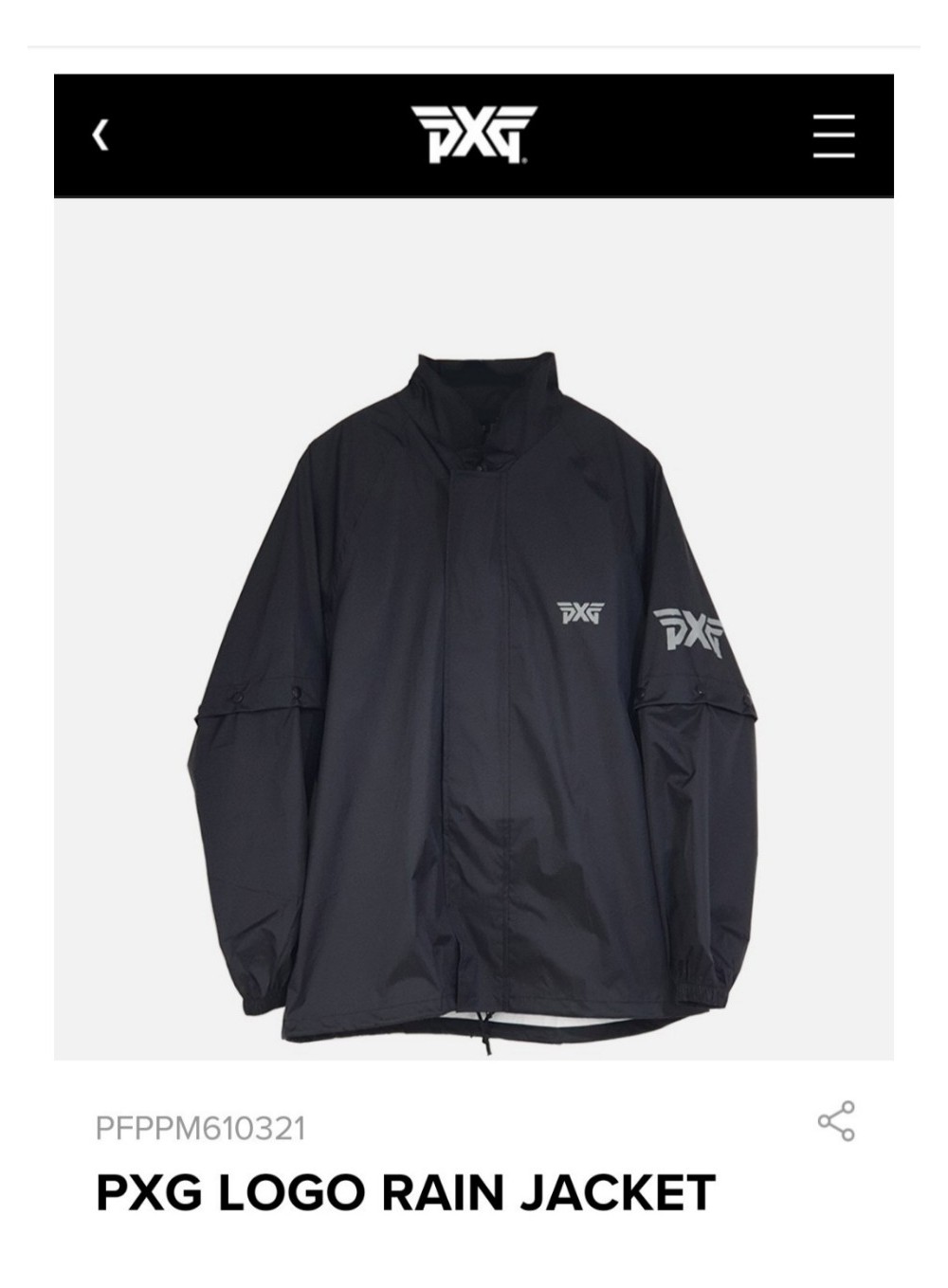Open the rain jacket product image

tap(474, 629)
